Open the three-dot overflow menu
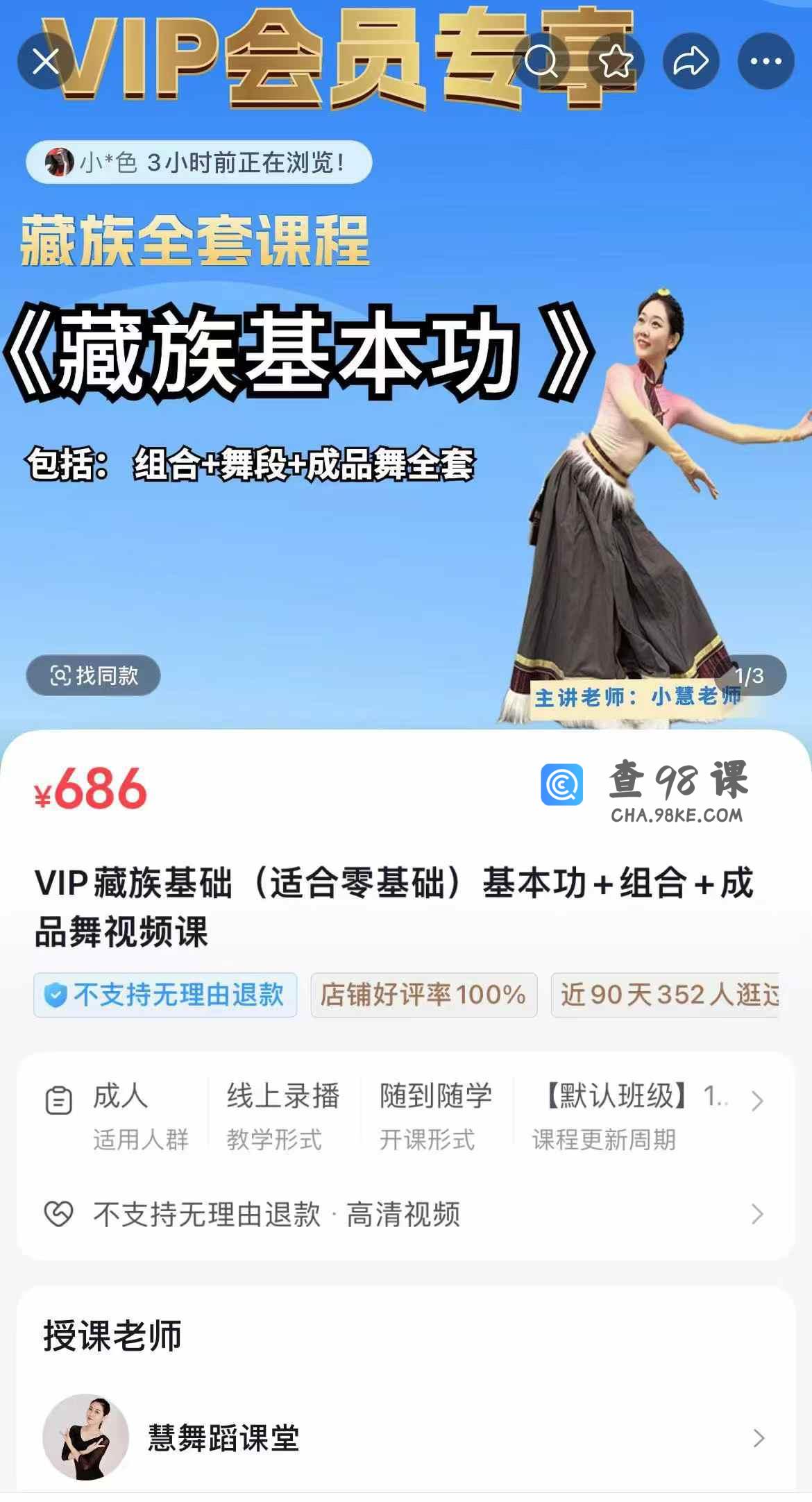The height and width of the screenshot is (1502, 812). tap(766, 62)
